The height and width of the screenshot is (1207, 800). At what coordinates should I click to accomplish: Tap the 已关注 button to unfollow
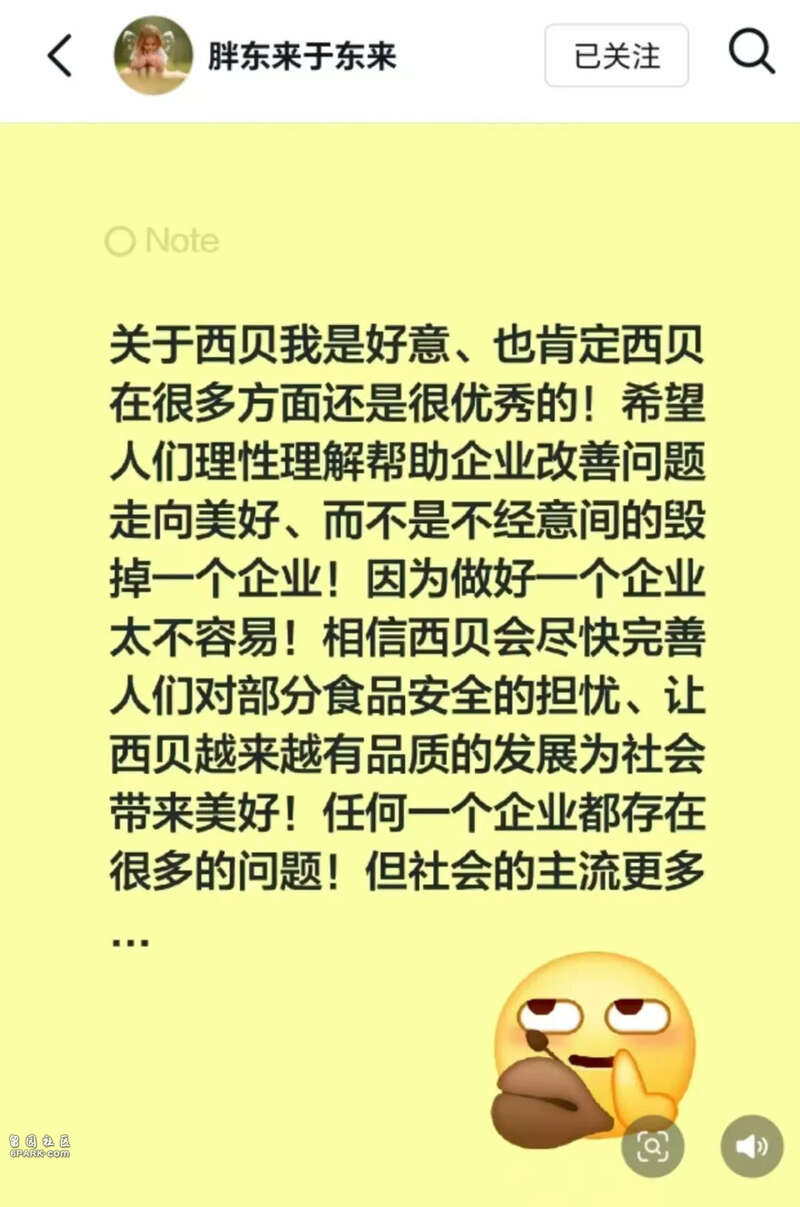click(616, 56)
